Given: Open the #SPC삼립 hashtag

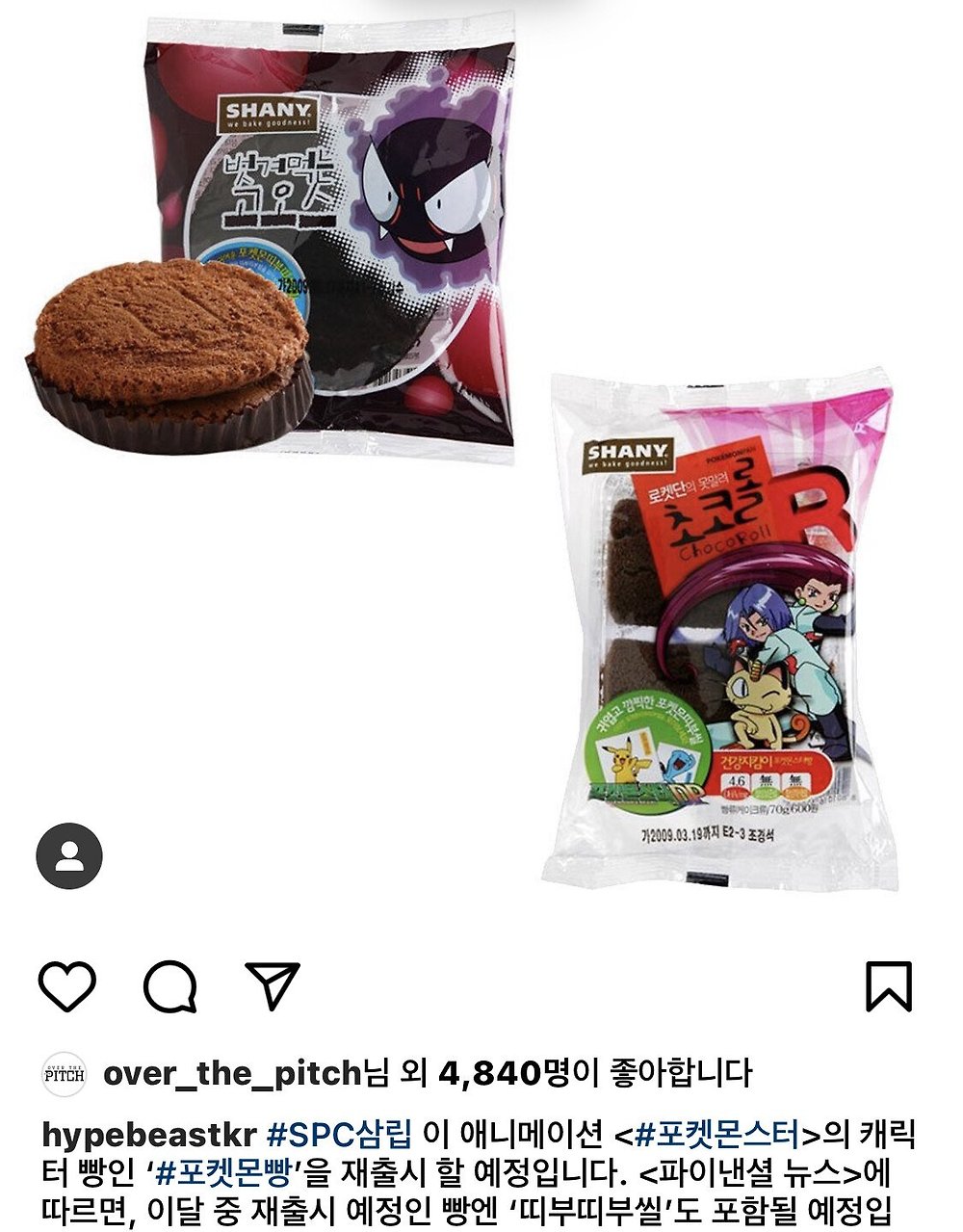Looking at the screenshot, I should (339, 1135).
